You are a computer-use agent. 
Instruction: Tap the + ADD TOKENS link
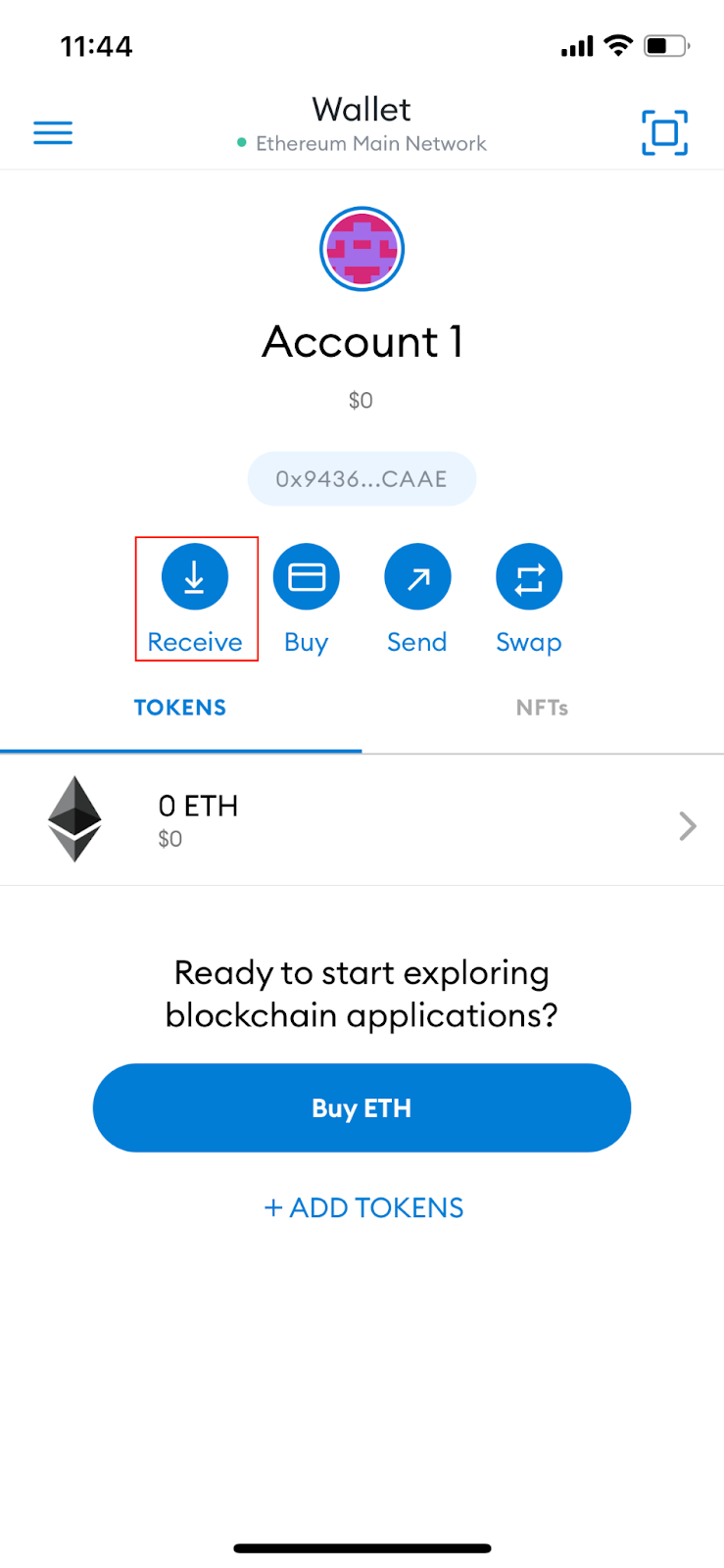(x=363, y=1207)
